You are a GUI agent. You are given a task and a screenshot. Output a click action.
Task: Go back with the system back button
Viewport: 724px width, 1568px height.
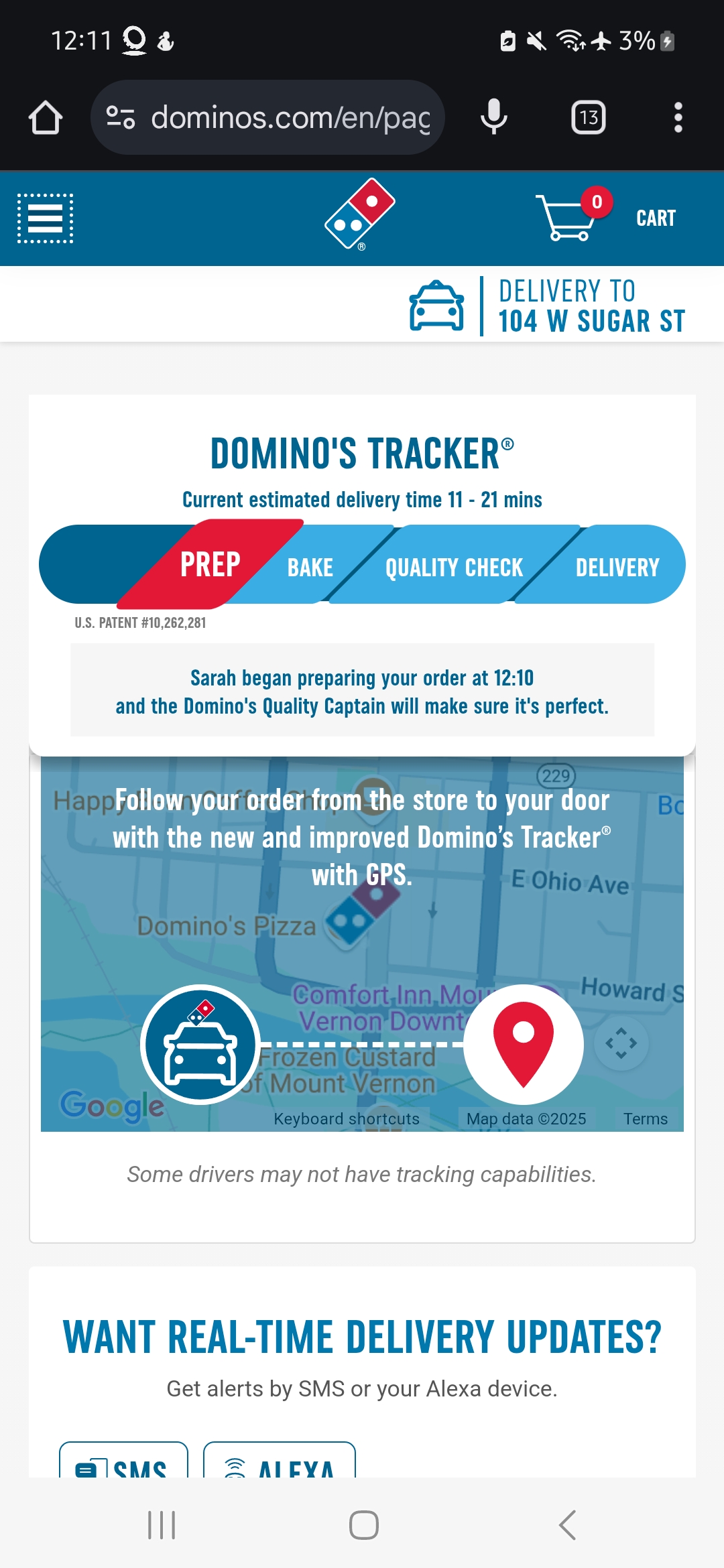567,1525
